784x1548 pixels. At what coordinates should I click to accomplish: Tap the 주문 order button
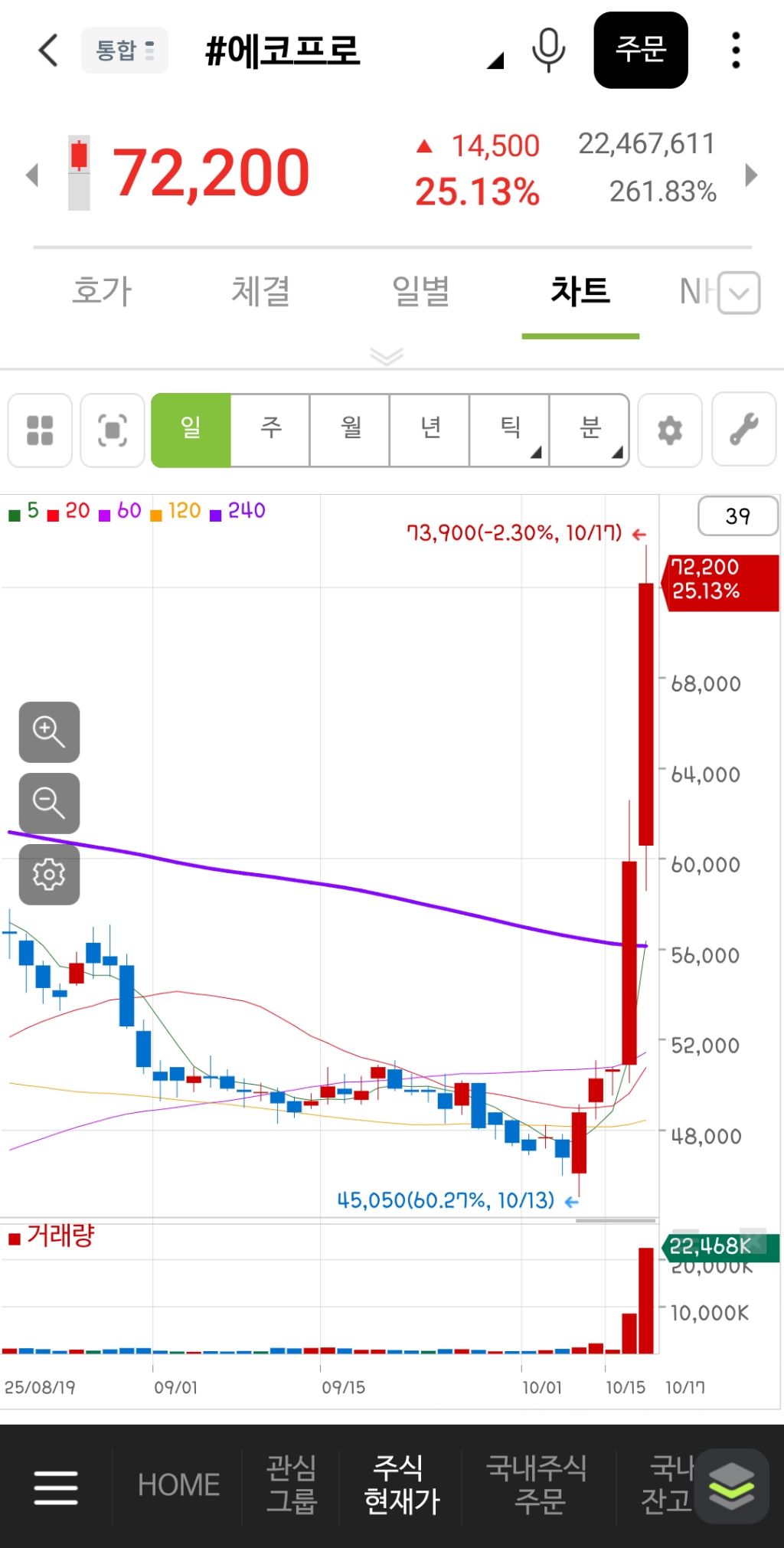point(641,51)
